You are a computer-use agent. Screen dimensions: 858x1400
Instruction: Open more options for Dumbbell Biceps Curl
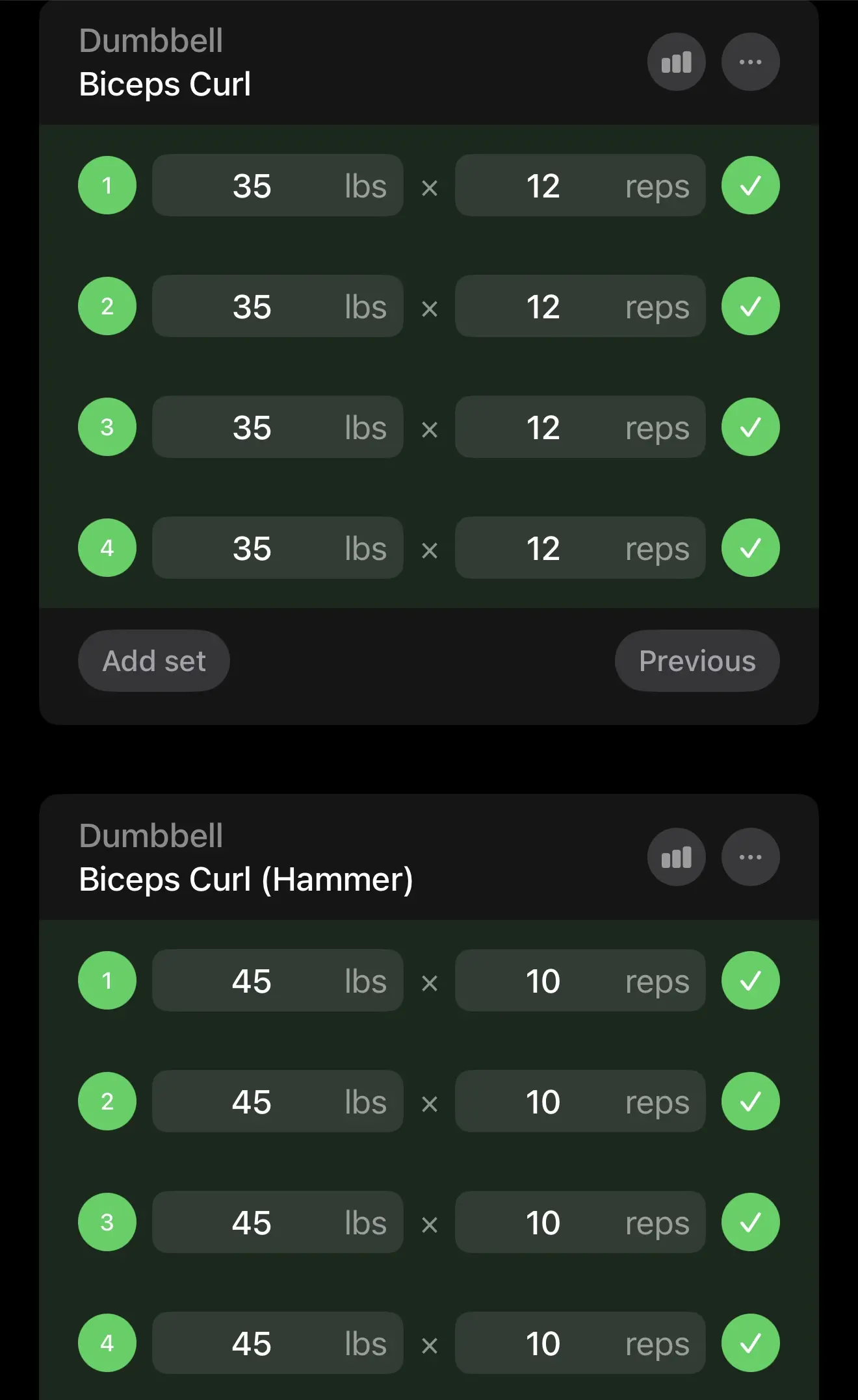pyautogui.click(x=750, y=62)
